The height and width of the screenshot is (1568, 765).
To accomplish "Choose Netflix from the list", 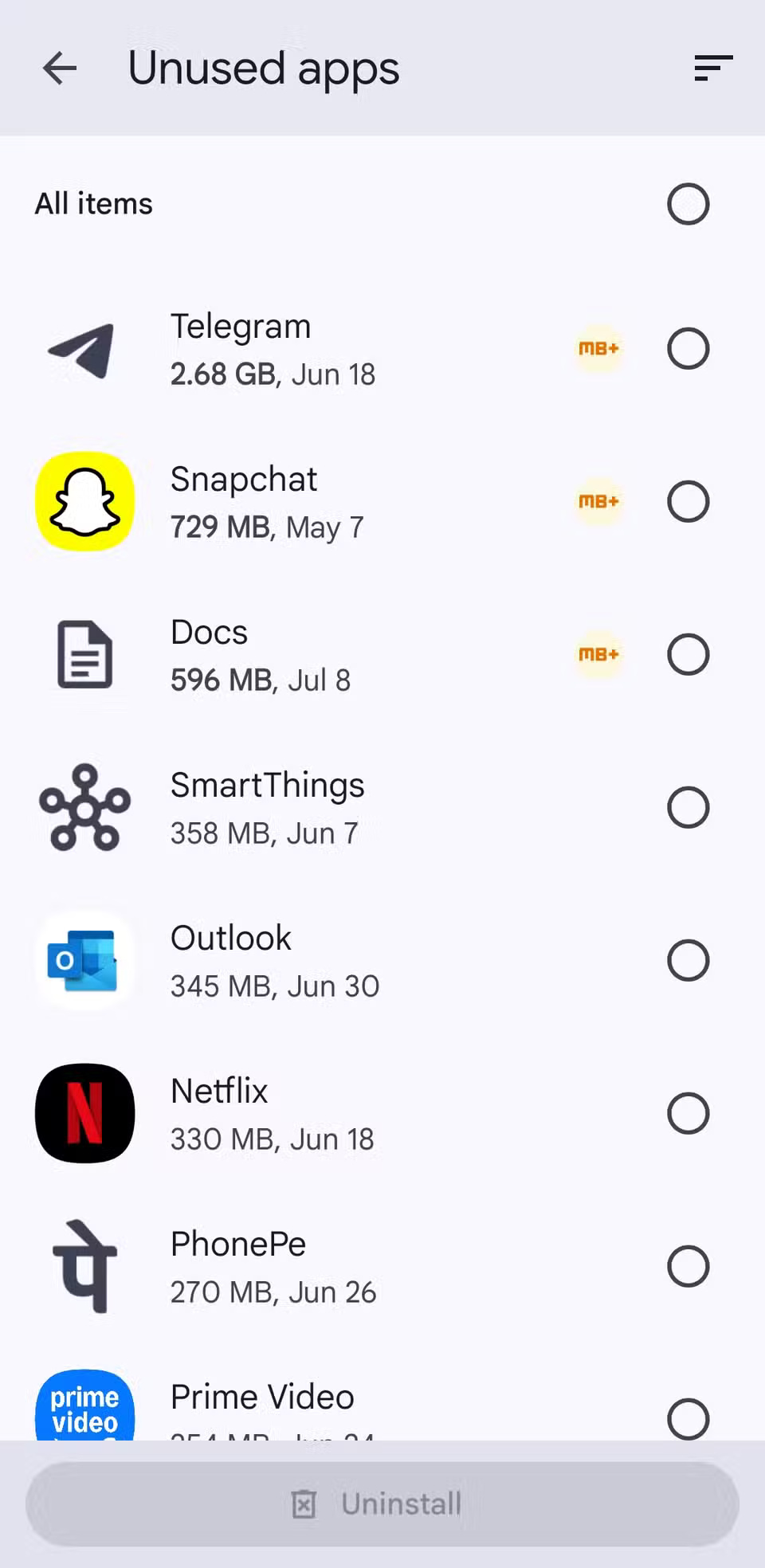I will [688, 1114].
